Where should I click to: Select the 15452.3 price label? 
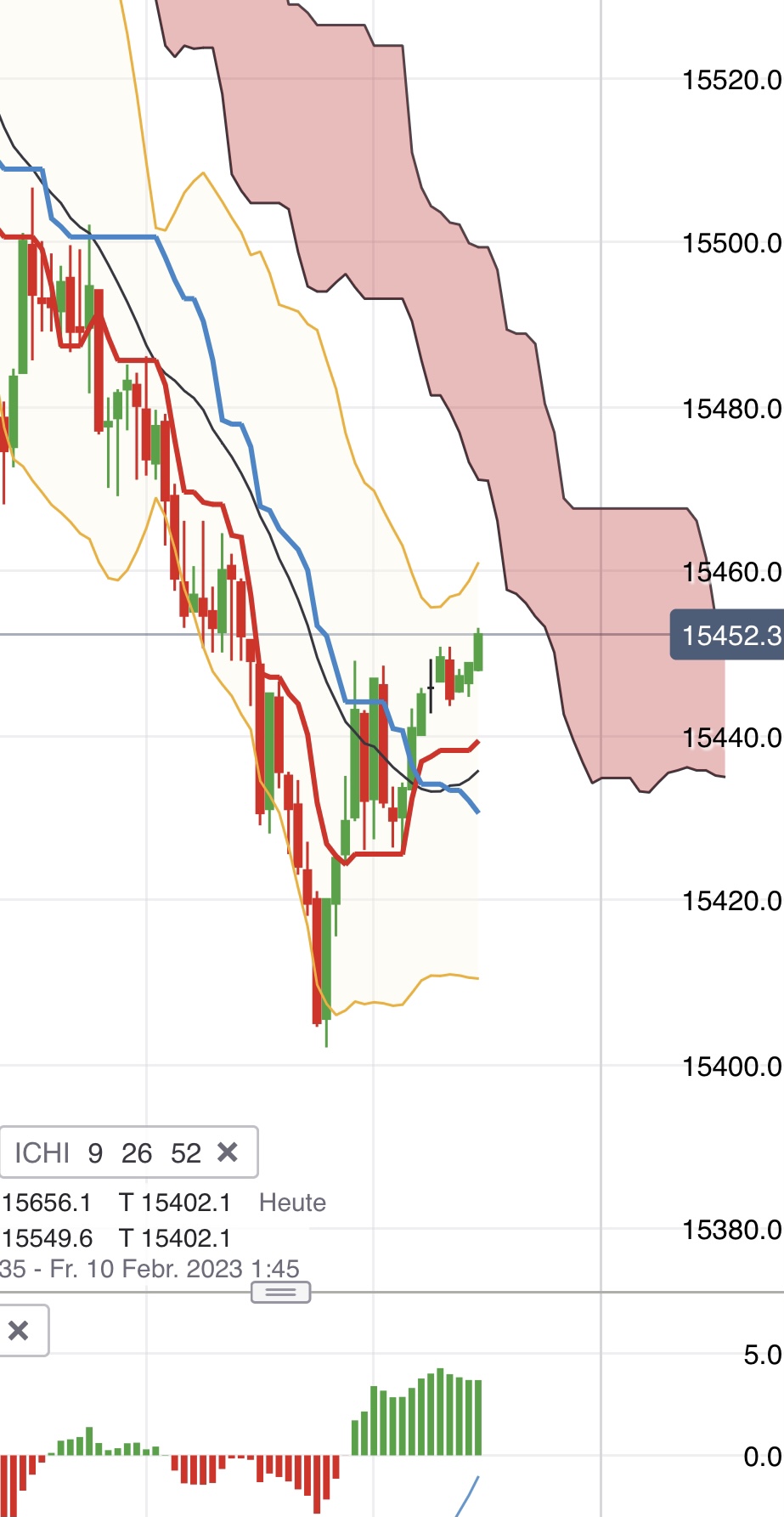727,635
